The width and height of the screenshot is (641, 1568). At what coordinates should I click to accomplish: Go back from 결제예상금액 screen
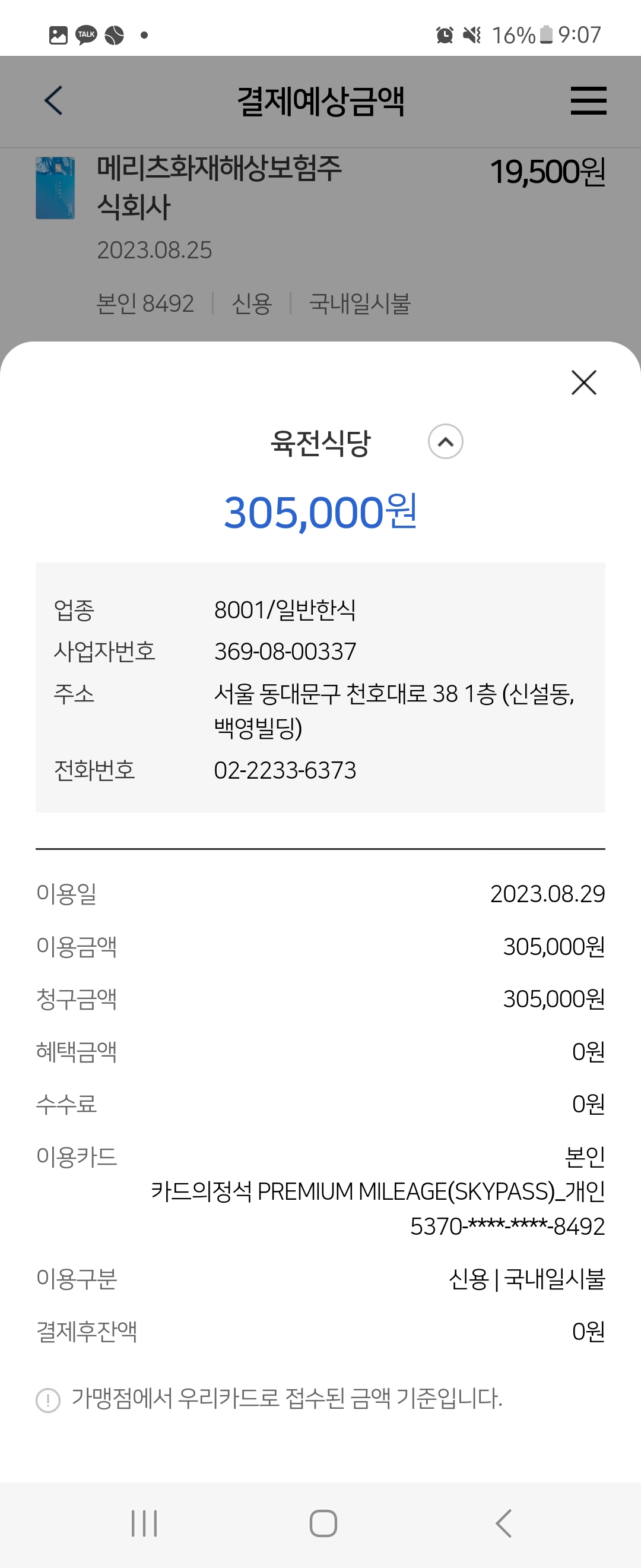pos(53,100)
